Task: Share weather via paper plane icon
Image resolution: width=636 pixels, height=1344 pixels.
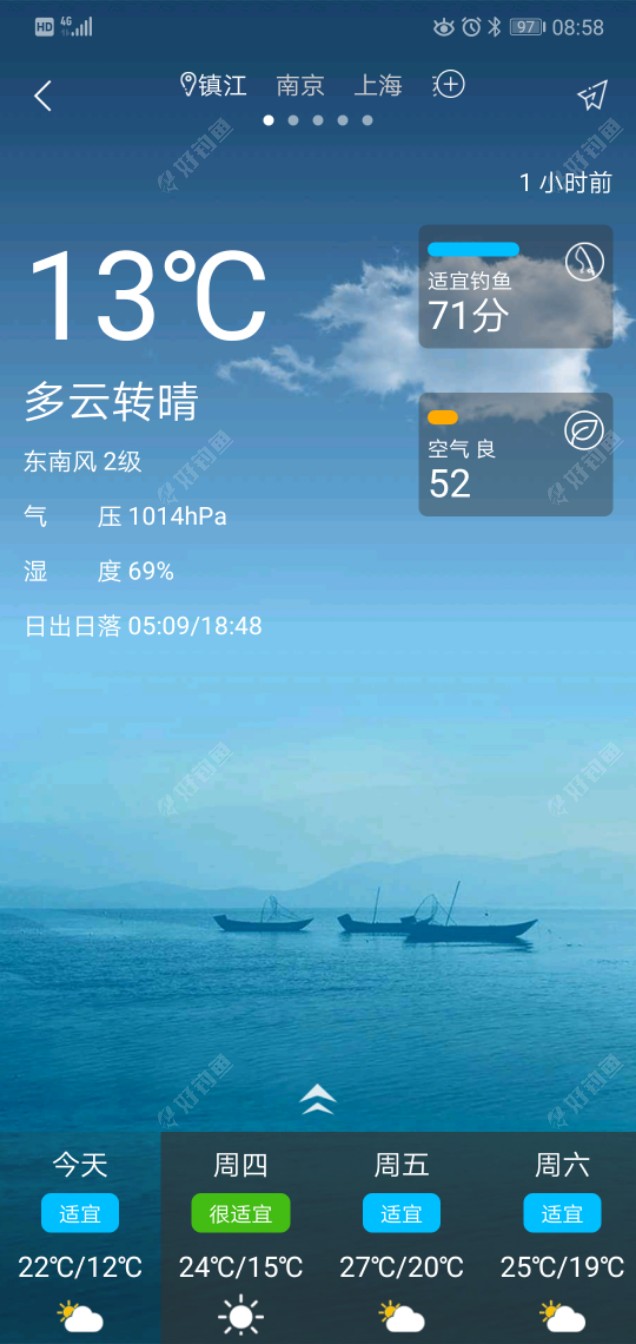Action: pyautogui.click(x=592, y=96)
